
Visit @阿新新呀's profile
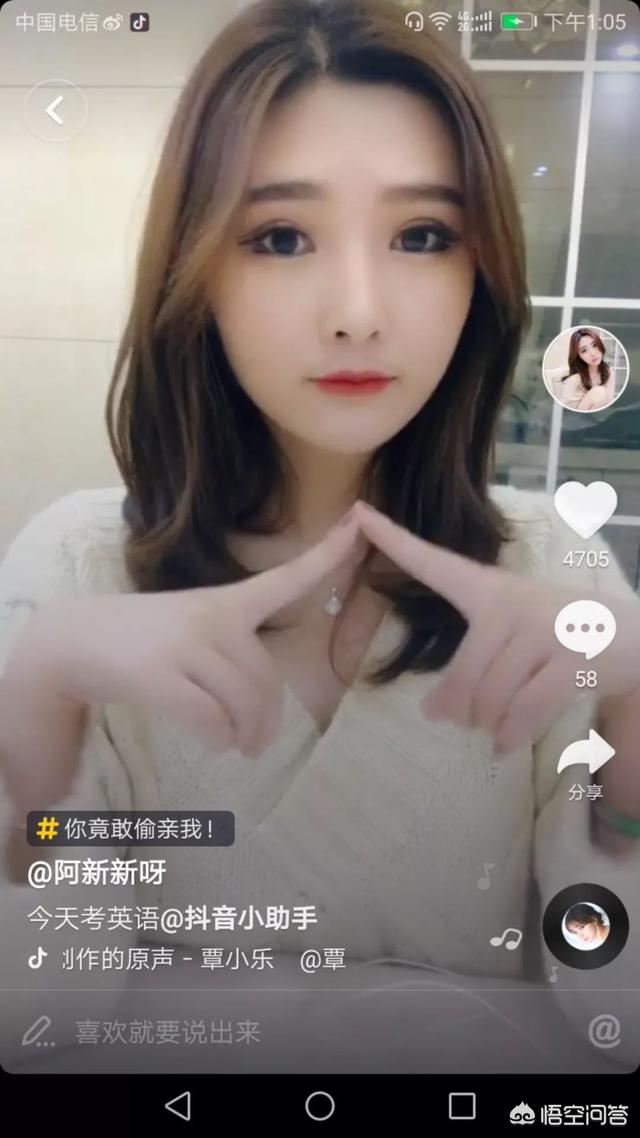coord(97,873)
